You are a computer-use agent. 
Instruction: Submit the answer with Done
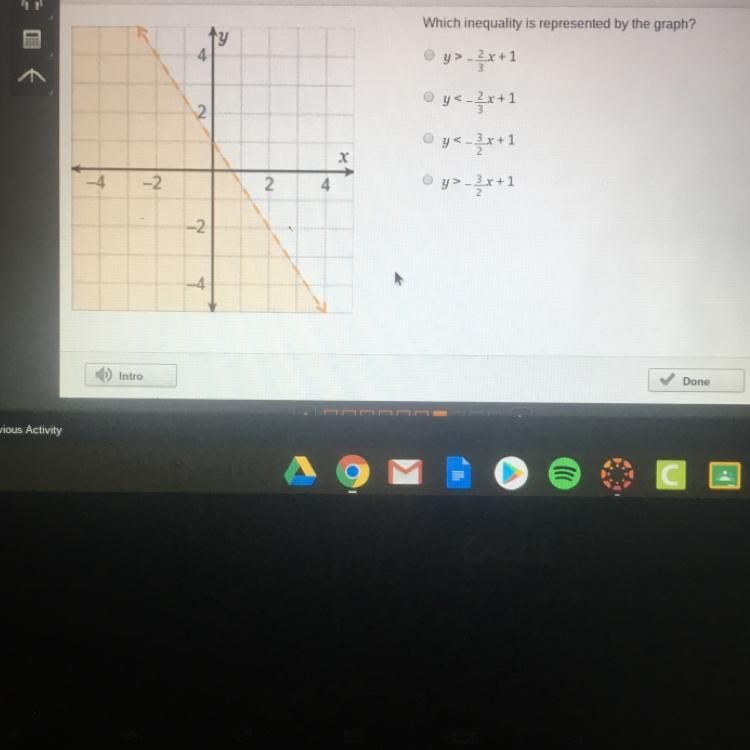(x=695, y=381)
